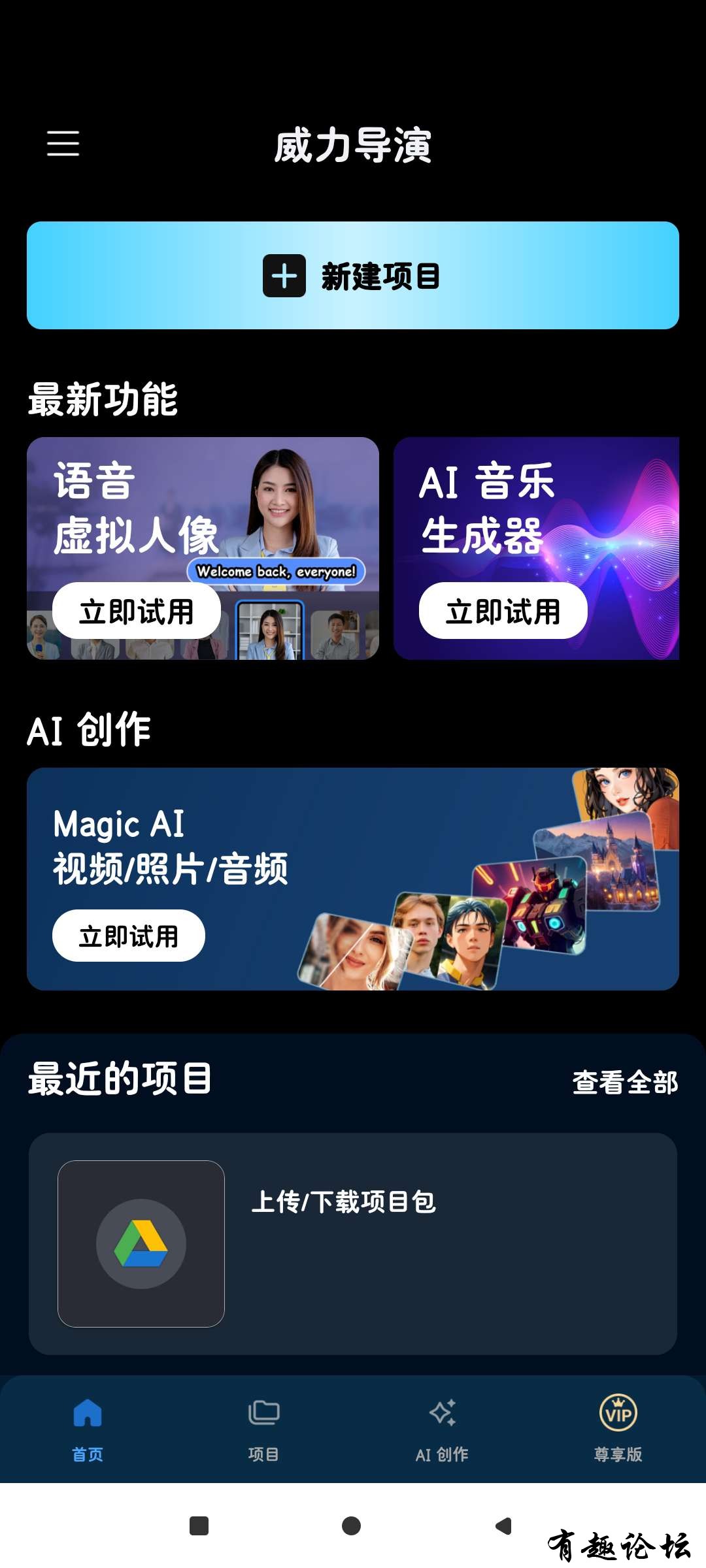Try the AI 音乐生成器 now
The image size is (706, 1568).
tap(503, 611)
